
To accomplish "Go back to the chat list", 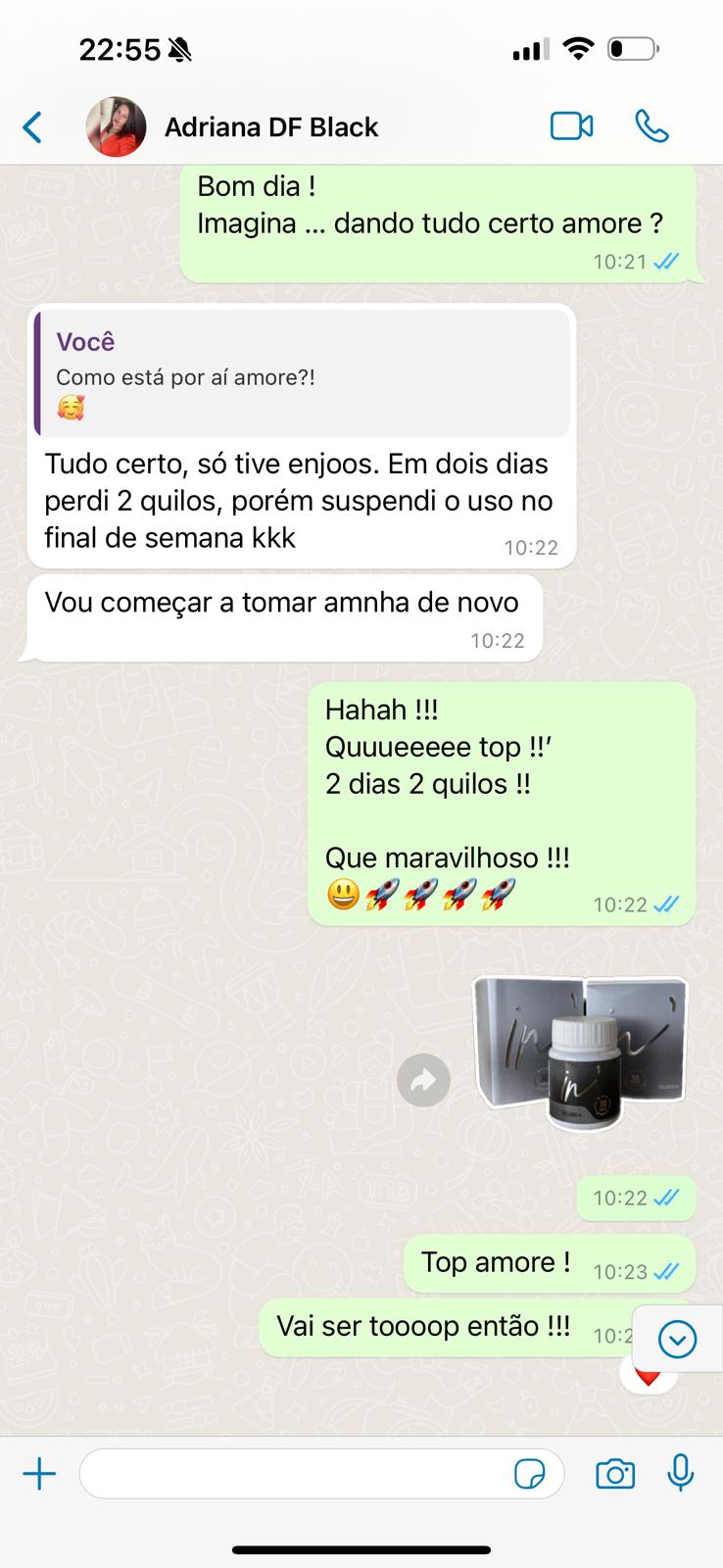I will point(32,127).
